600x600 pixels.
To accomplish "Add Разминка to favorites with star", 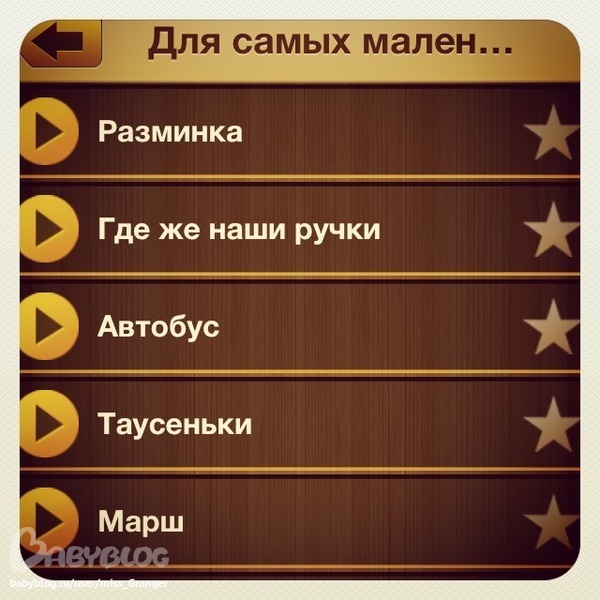I will [x=551, y=133].
